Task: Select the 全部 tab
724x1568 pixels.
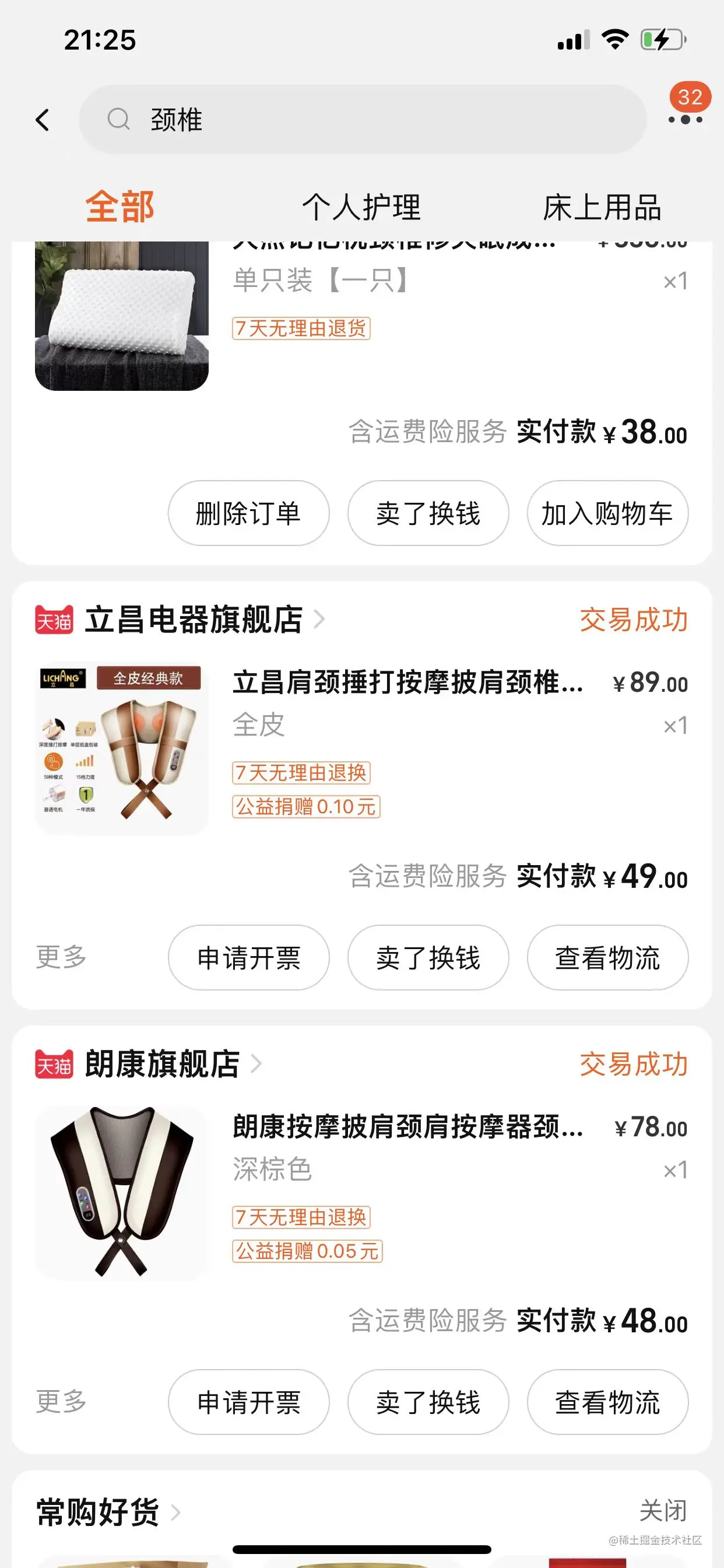Action: pos(120,207)
